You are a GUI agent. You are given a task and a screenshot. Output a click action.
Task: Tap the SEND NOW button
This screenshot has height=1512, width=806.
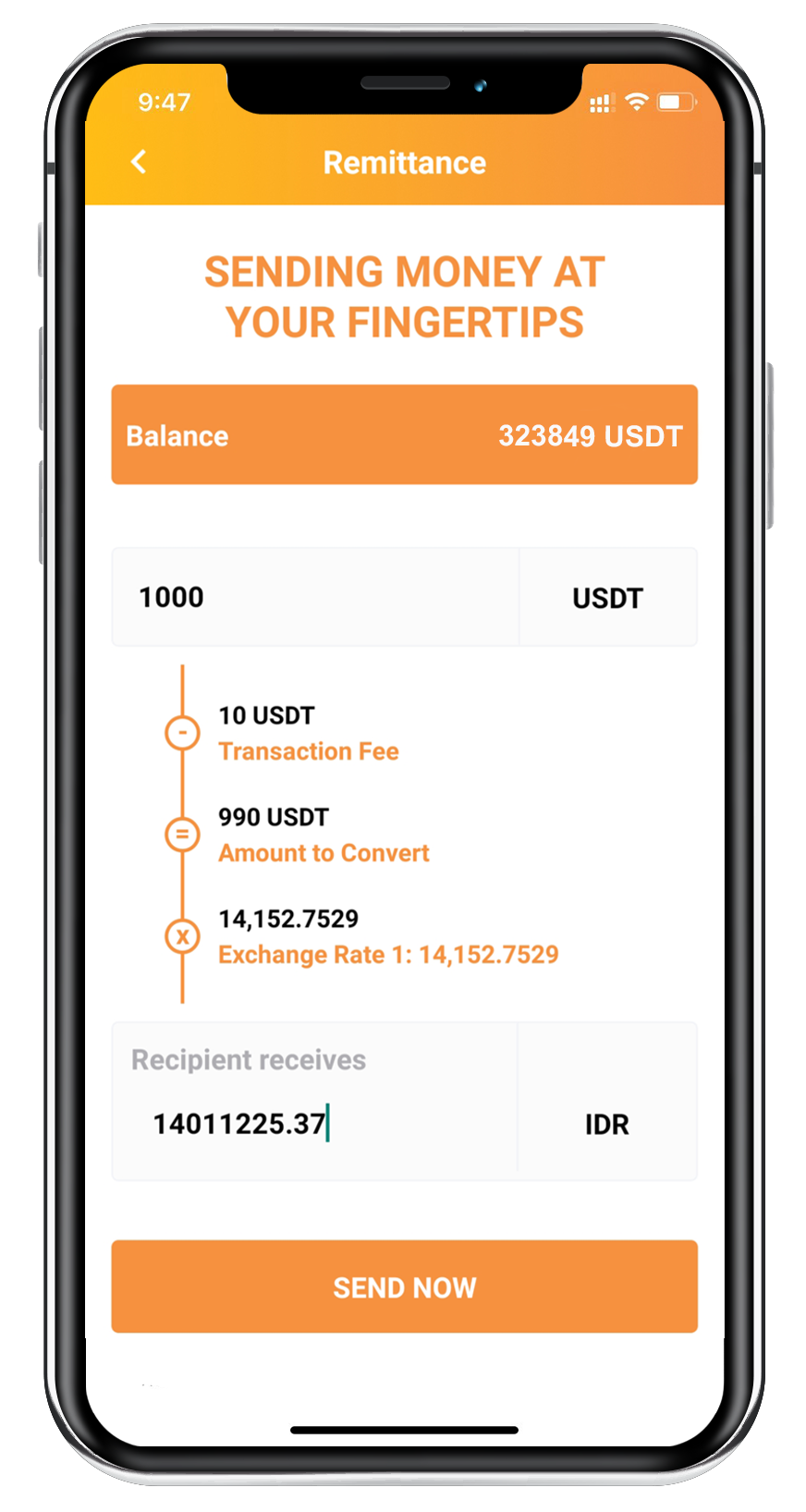click(x=404, y=1286)
